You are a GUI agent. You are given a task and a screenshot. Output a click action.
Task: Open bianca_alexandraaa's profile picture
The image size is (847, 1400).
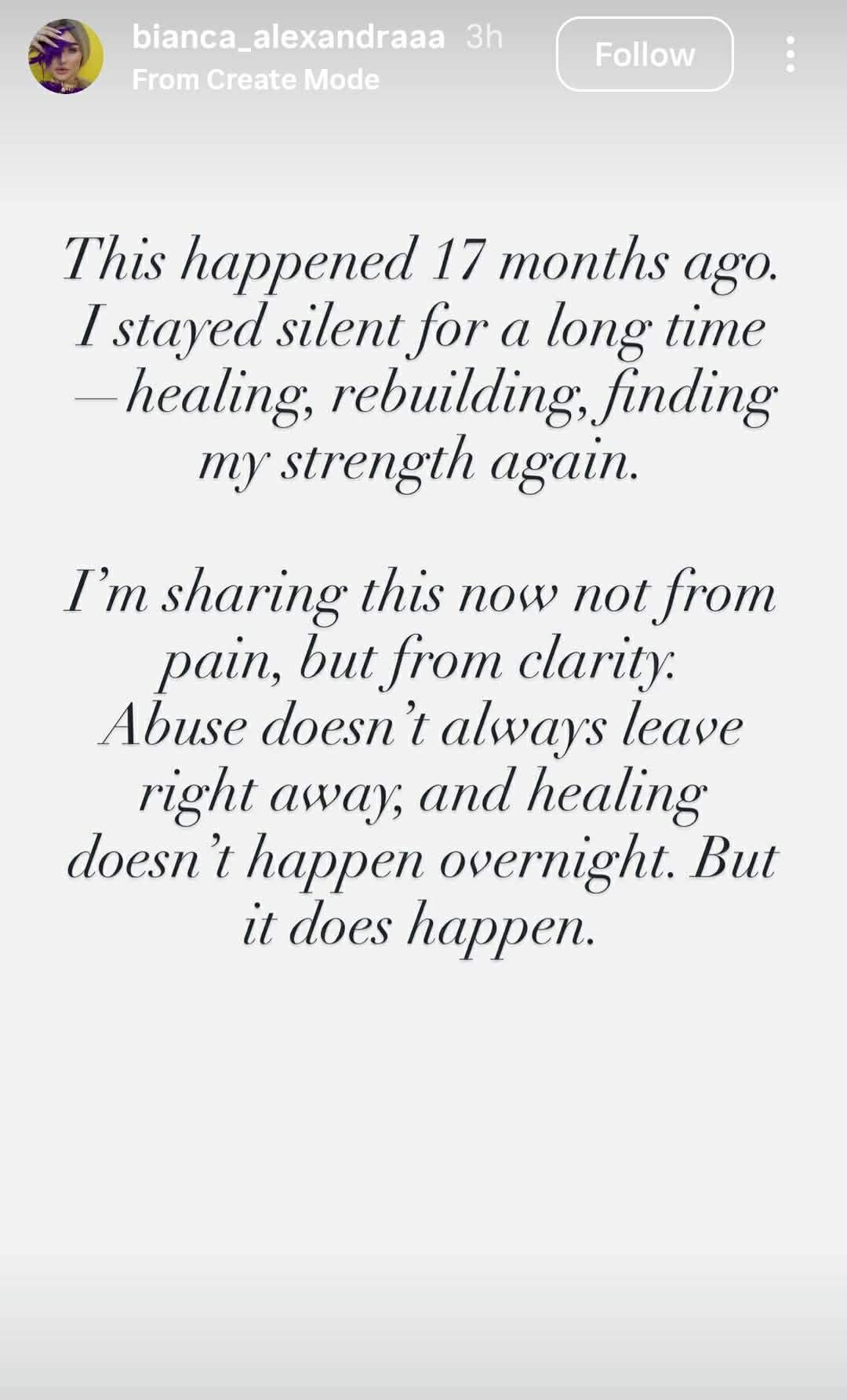(x=66, y=56)
